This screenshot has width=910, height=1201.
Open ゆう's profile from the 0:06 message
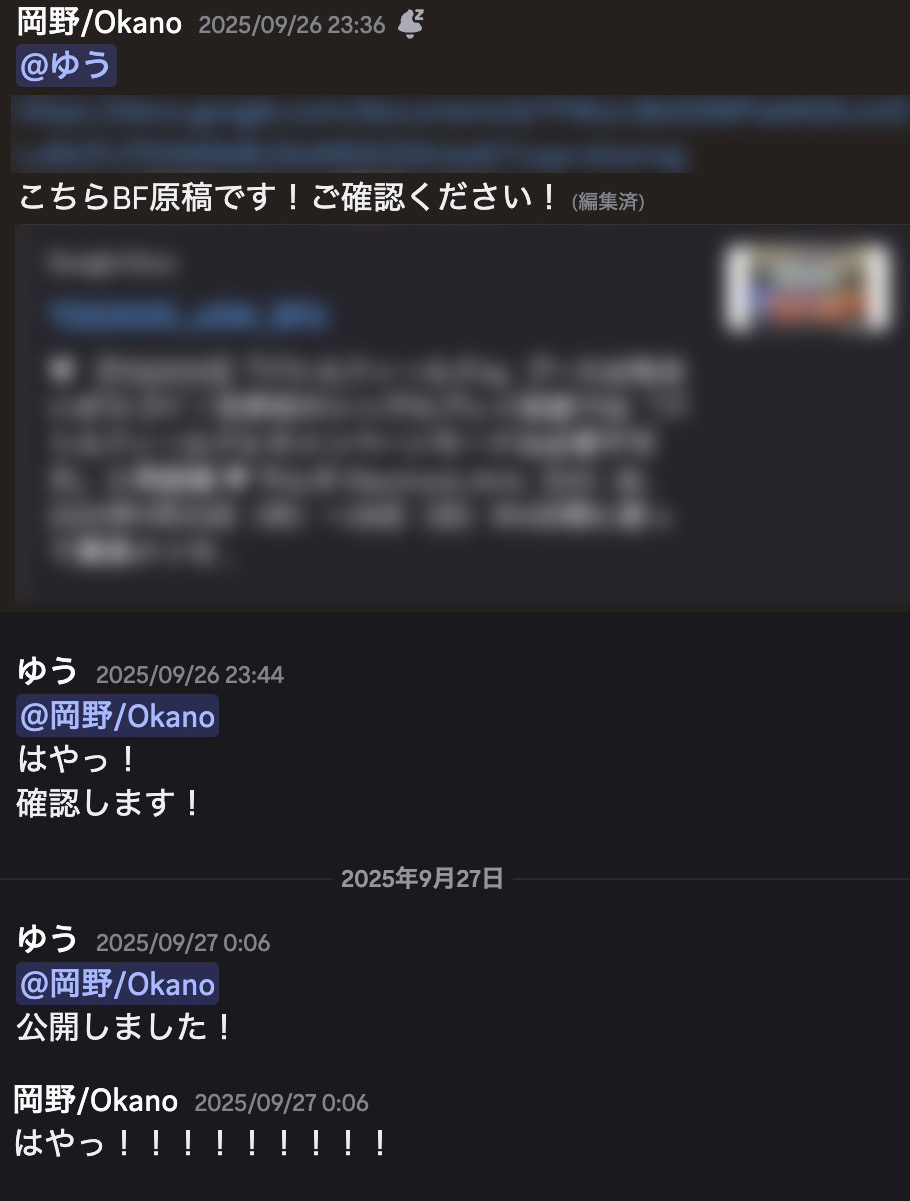[x=48, y=940]
